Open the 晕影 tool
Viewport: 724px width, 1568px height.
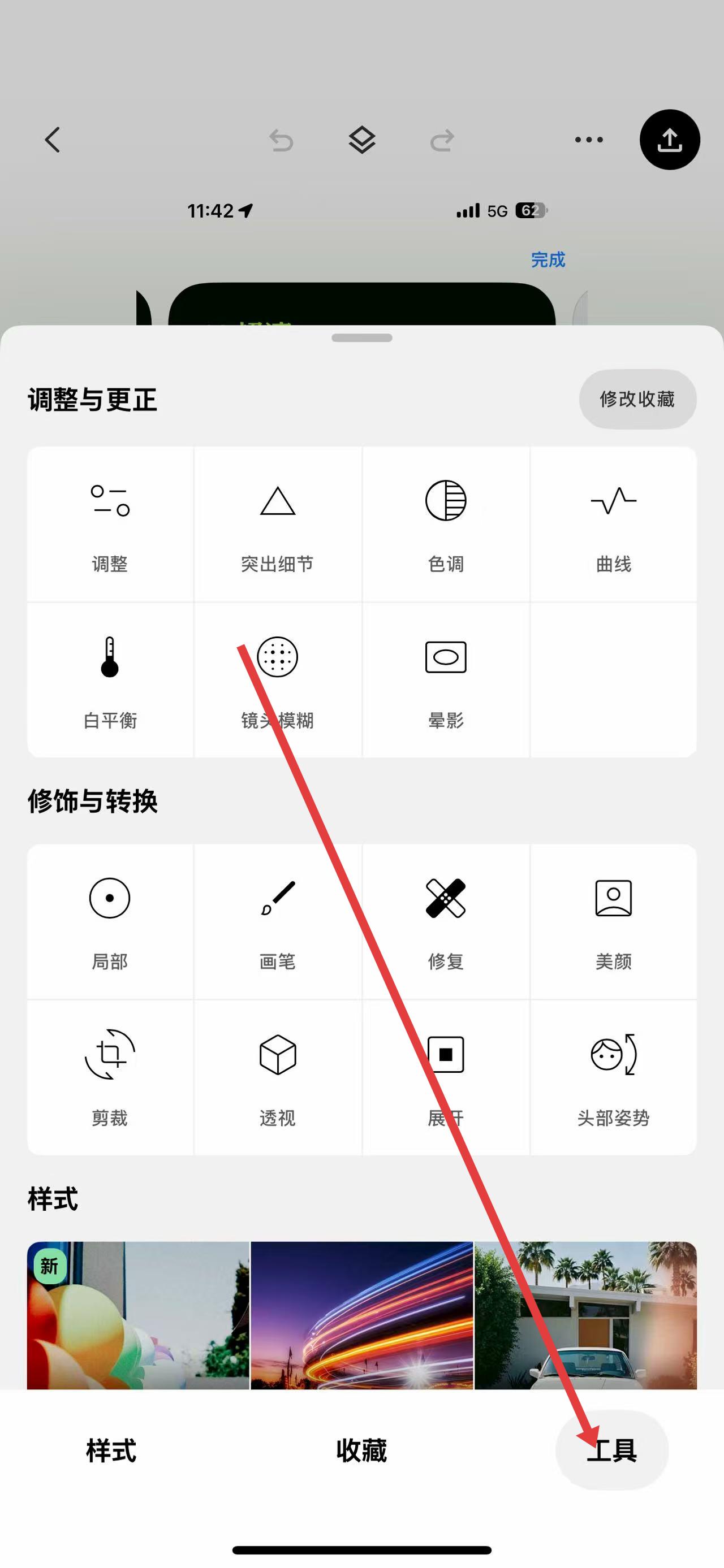[x=446, y=681]
